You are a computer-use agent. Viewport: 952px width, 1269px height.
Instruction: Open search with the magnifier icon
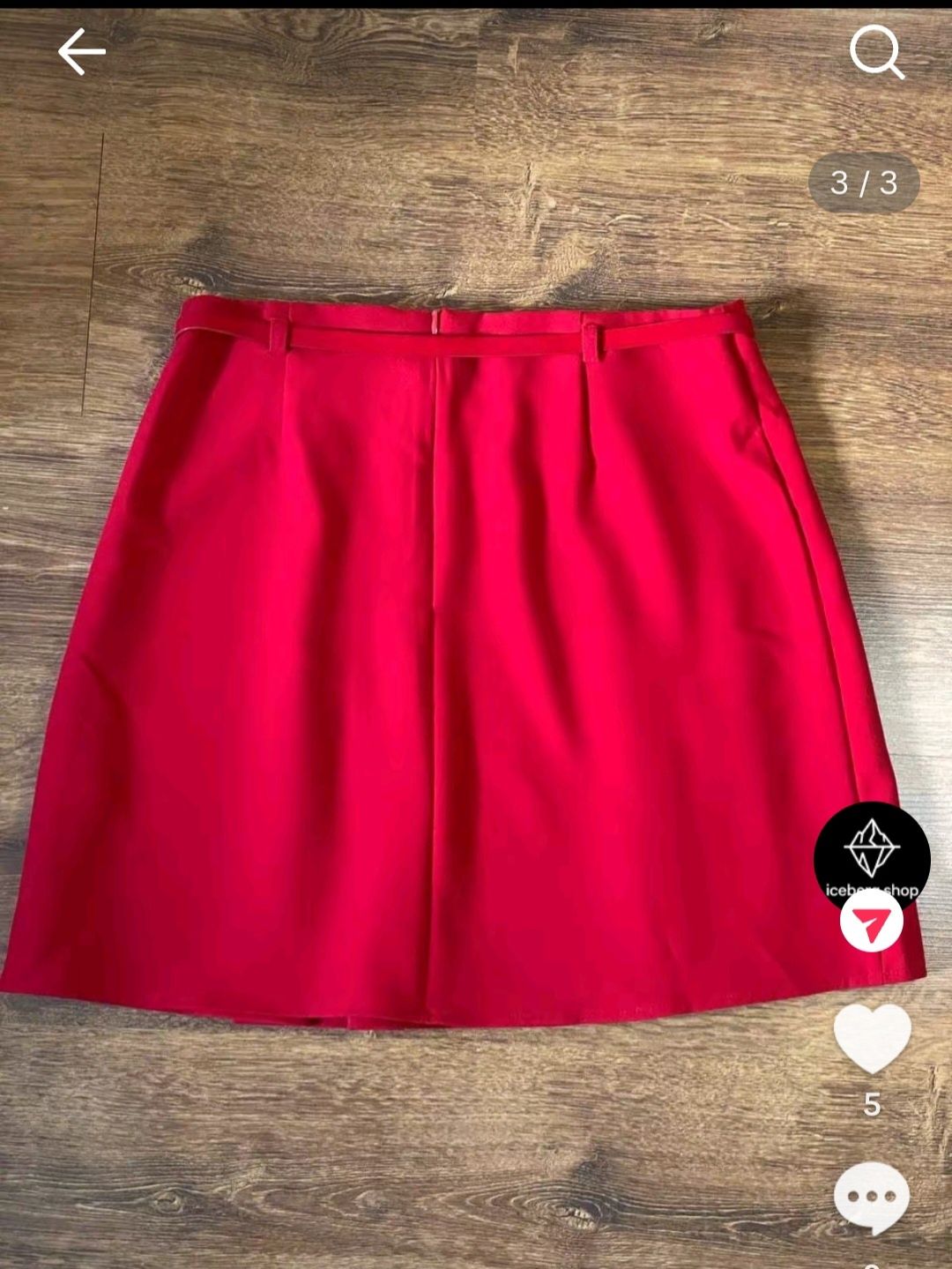pos(876,53)
